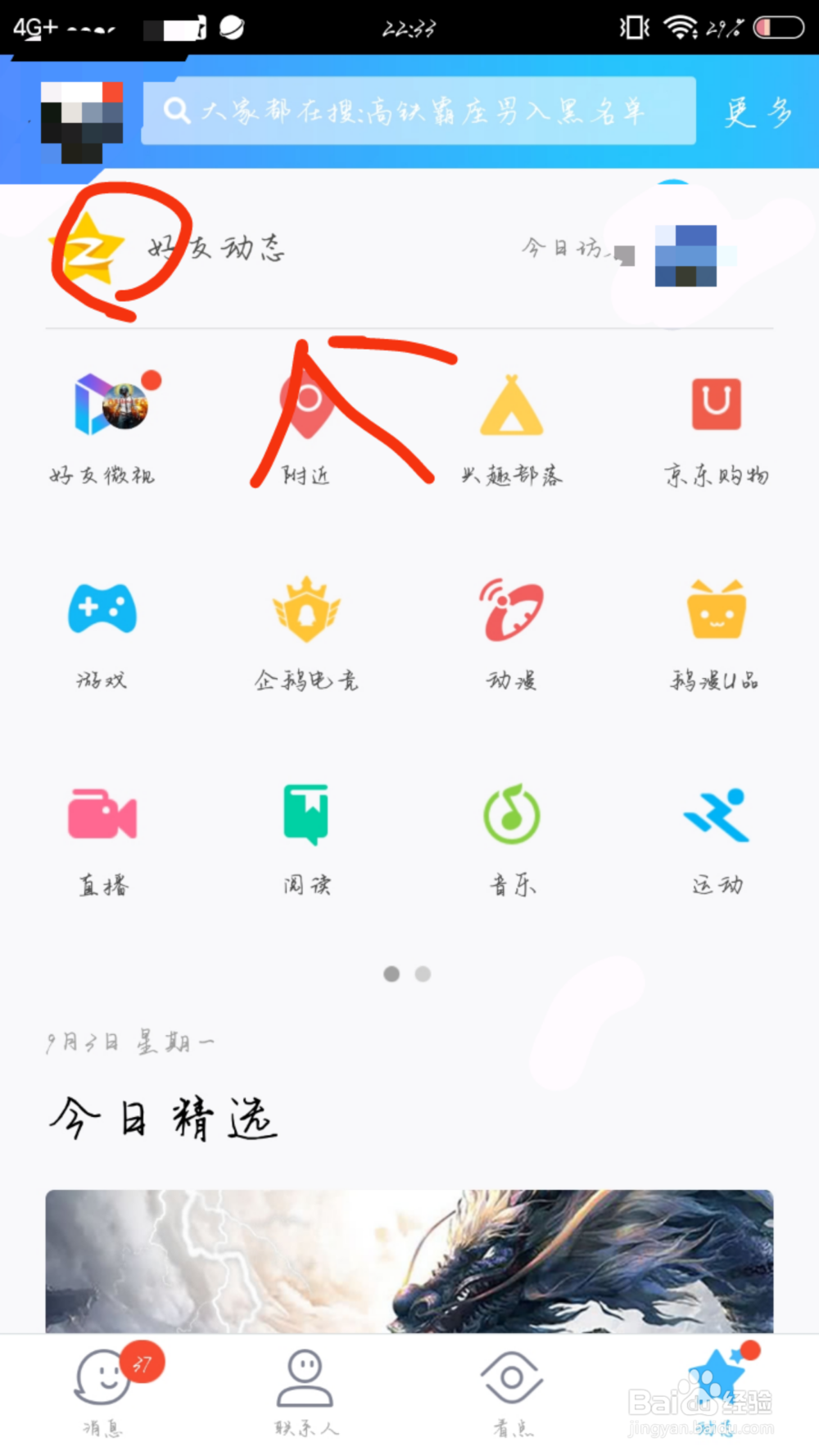Launch 京东购物 shopping

point(717,427)
